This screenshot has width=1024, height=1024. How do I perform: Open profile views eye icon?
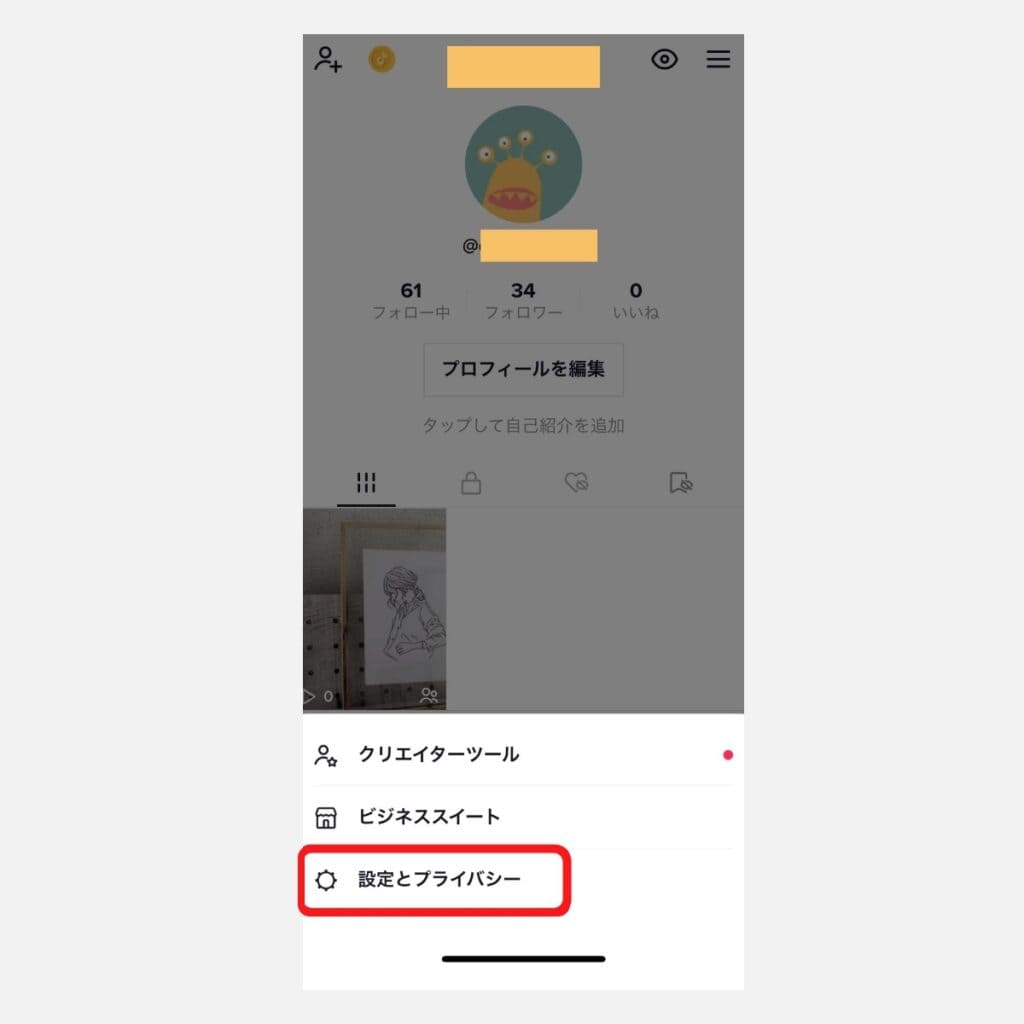tap(664, 60)
